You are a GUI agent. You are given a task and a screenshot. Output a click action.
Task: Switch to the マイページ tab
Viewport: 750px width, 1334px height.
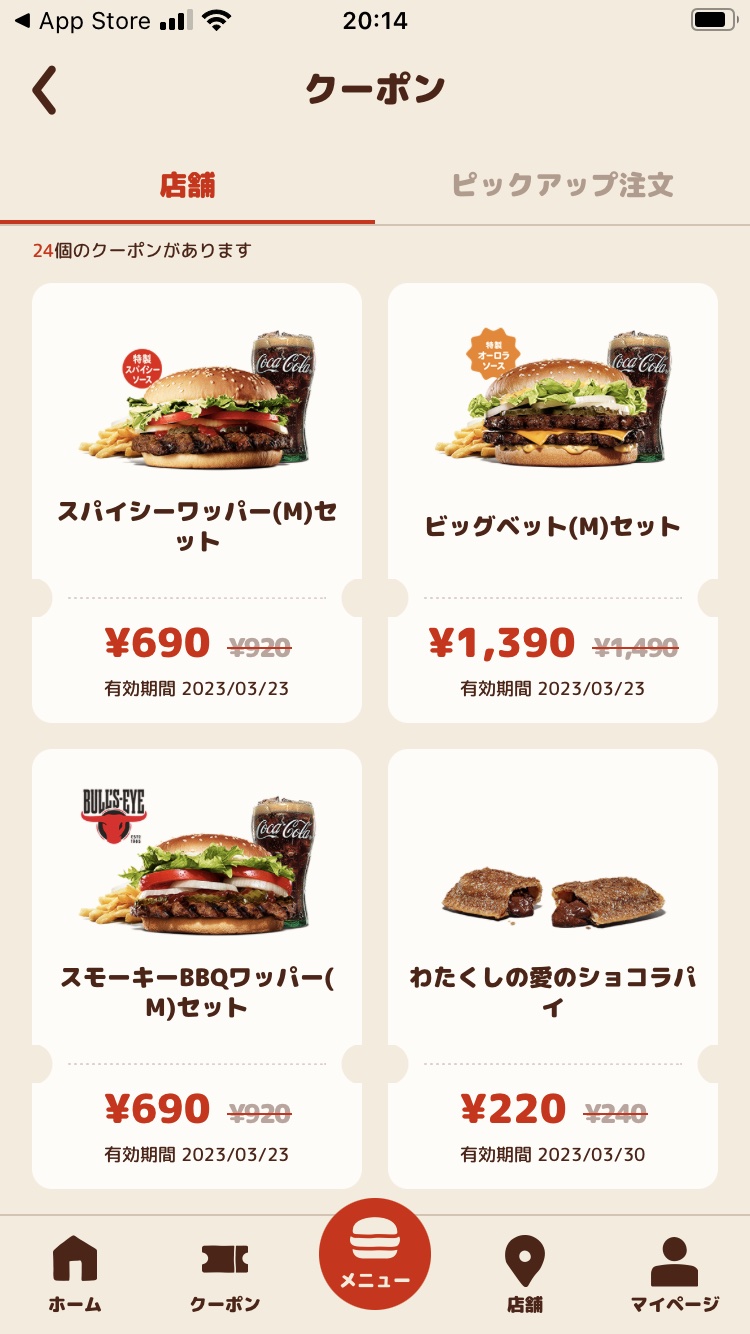click(674, 1274)
